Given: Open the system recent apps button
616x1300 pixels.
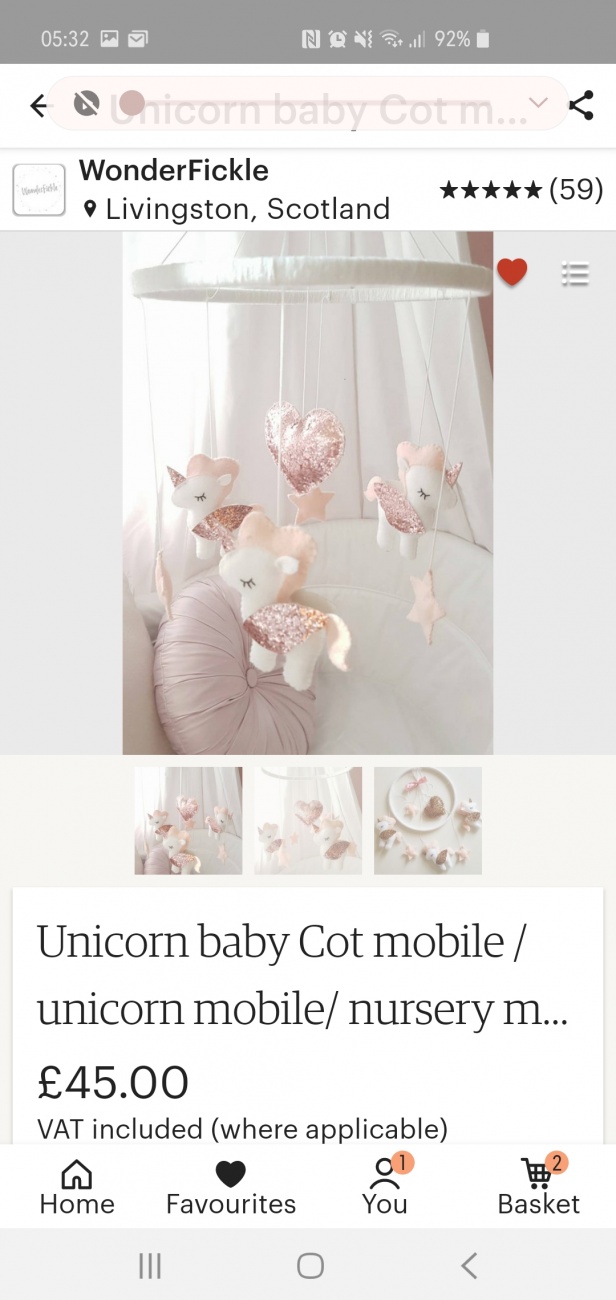Looking at the screenshot, I should coord(150,1266).
